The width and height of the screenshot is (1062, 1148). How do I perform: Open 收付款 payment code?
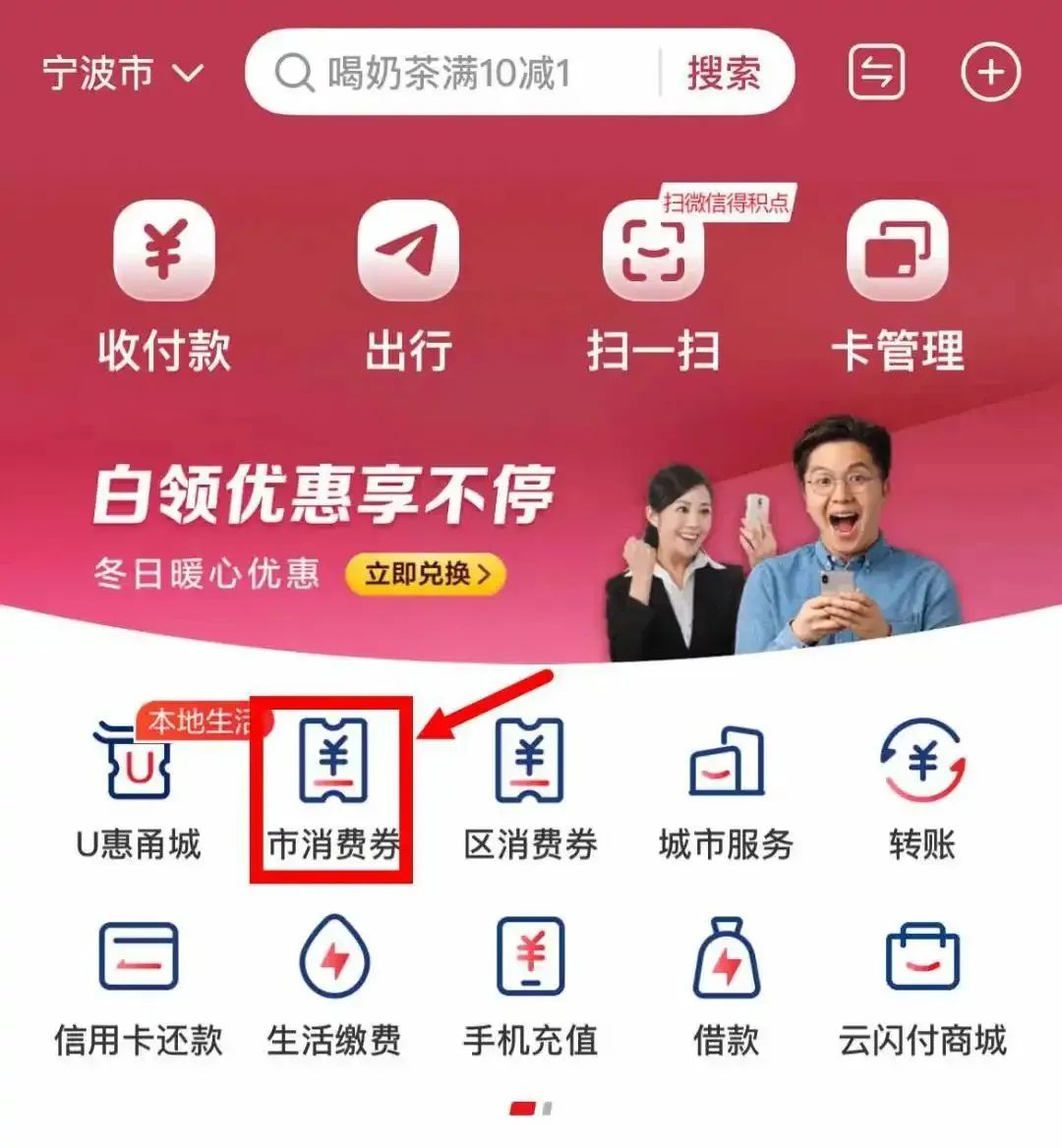coord(163,285)
